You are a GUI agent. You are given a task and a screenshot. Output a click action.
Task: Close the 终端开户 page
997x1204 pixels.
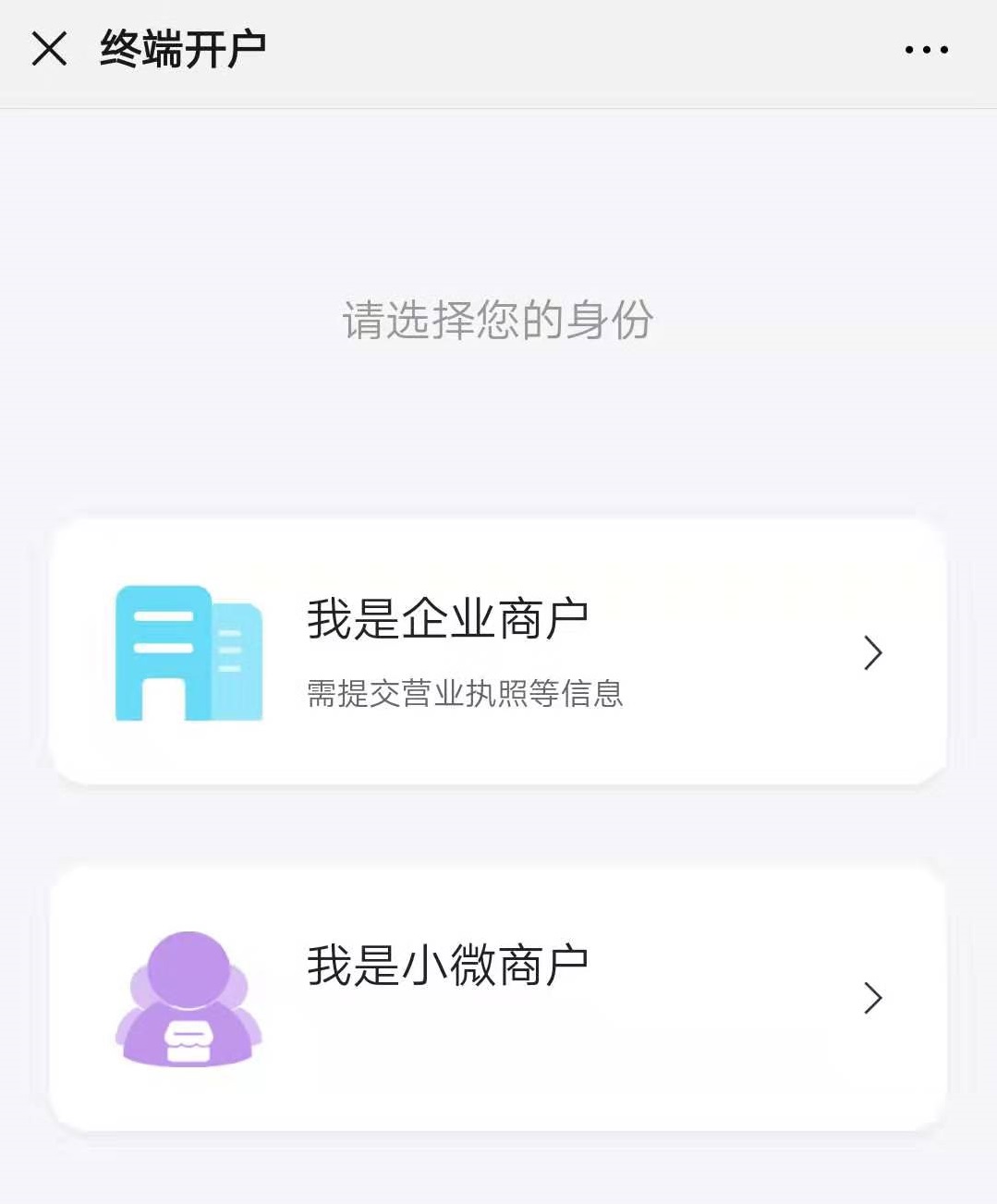(x=49, y=49)
